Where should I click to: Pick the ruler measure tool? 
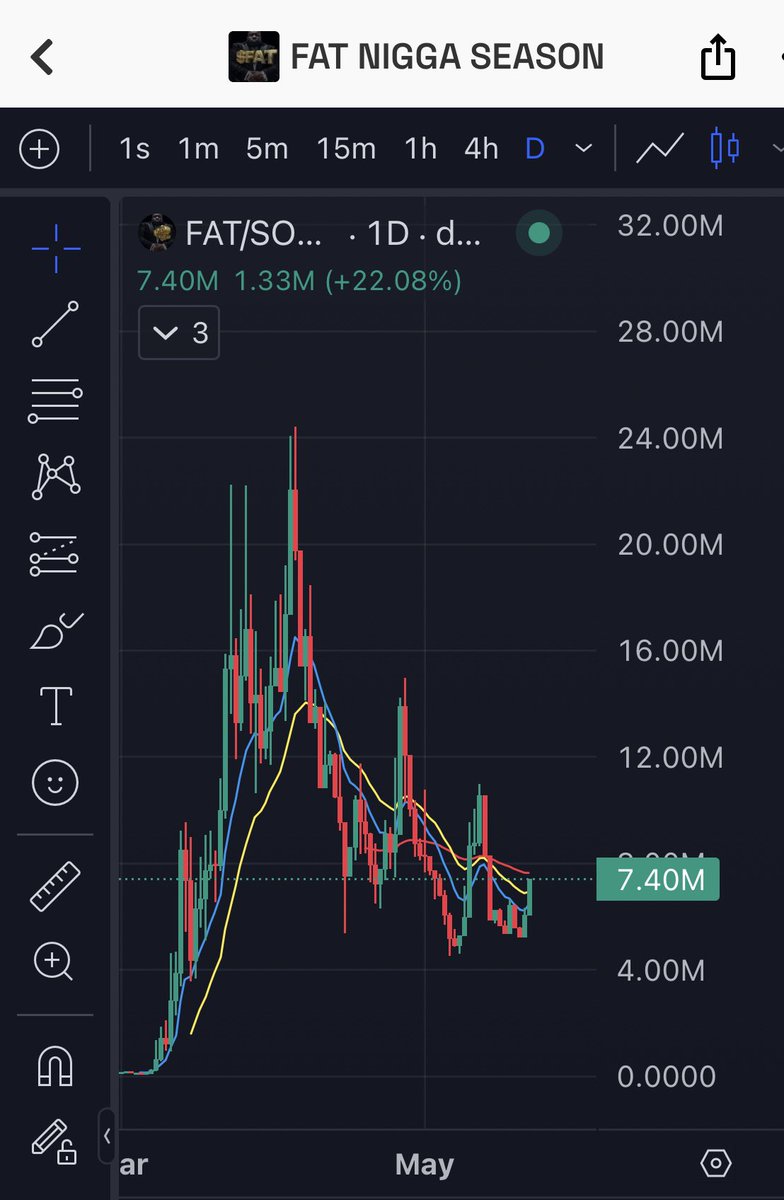(x=55, y=885)
